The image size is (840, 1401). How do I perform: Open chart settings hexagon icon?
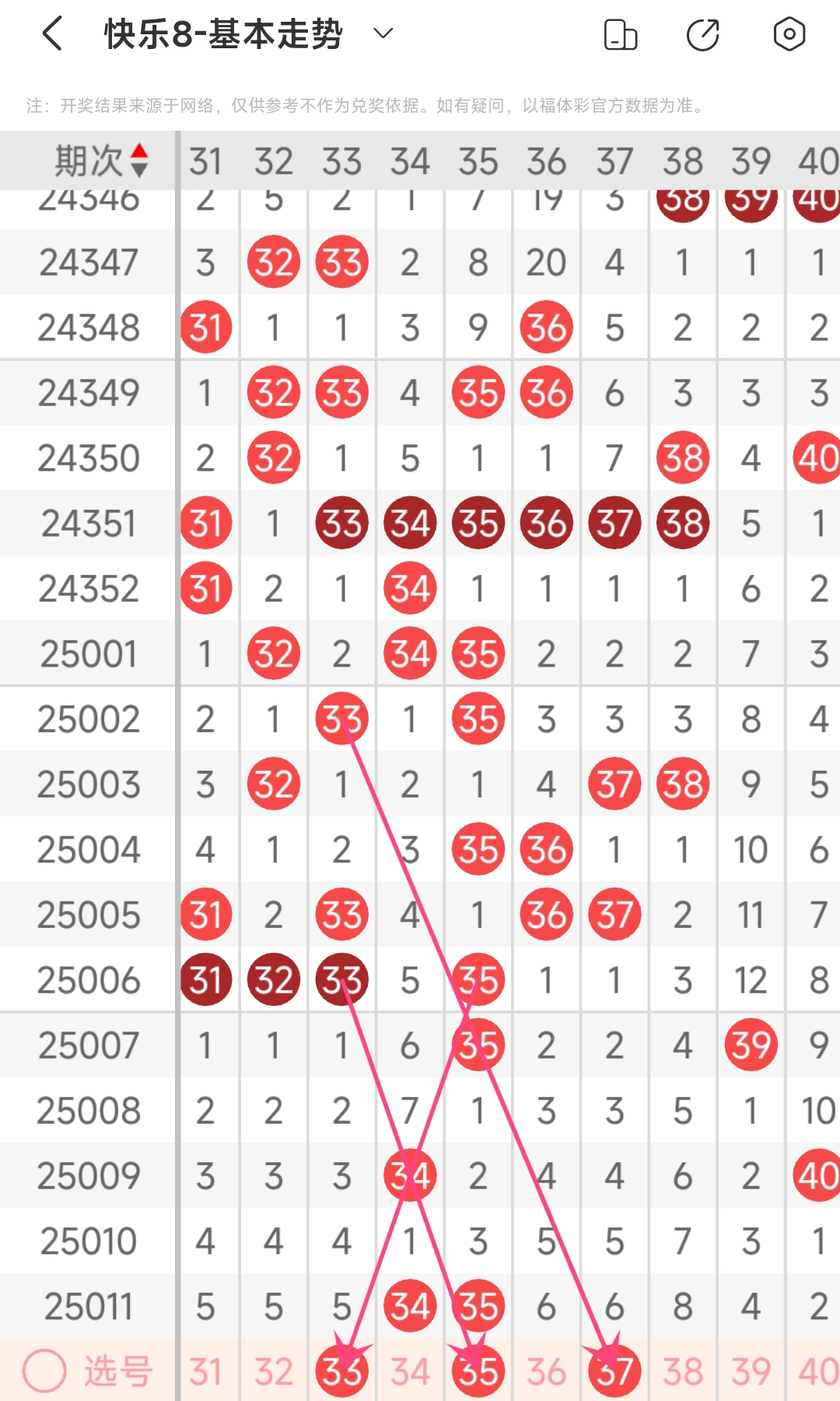(789, 34)
